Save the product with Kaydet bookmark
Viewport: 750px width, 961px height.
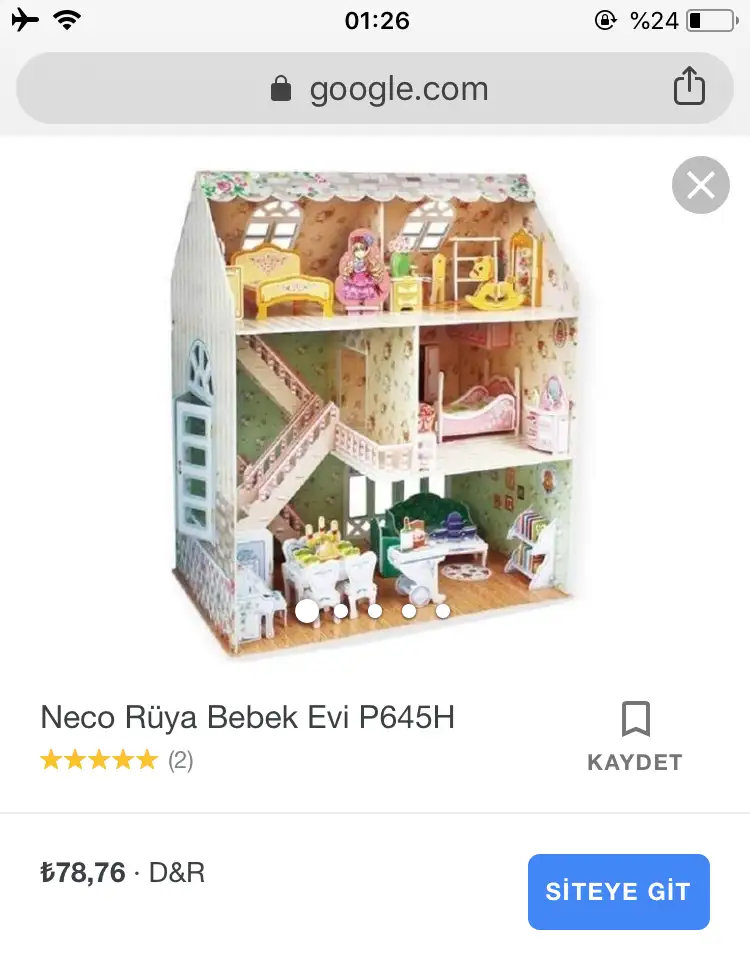pos(635,735)
